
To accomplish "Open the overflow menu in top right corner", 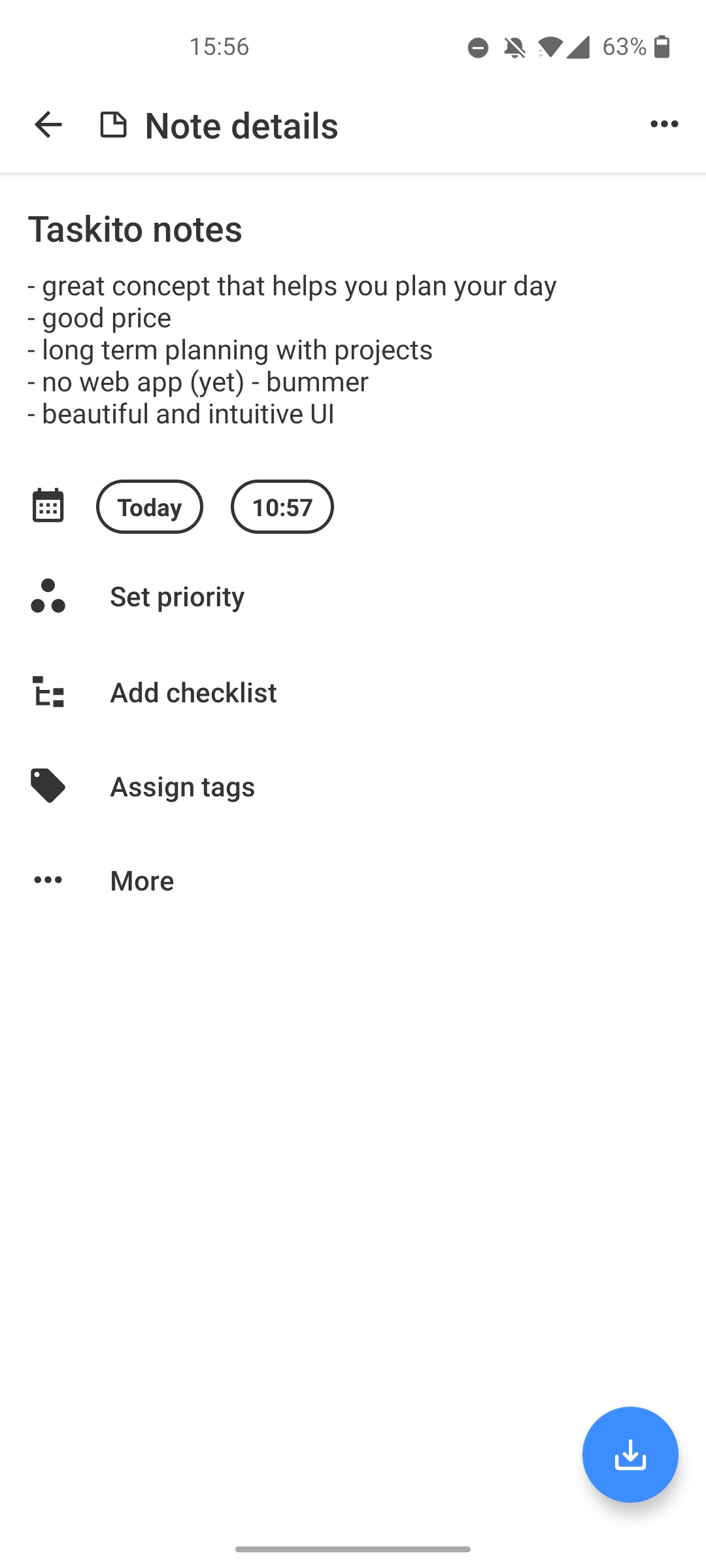I will coord(664,124).
